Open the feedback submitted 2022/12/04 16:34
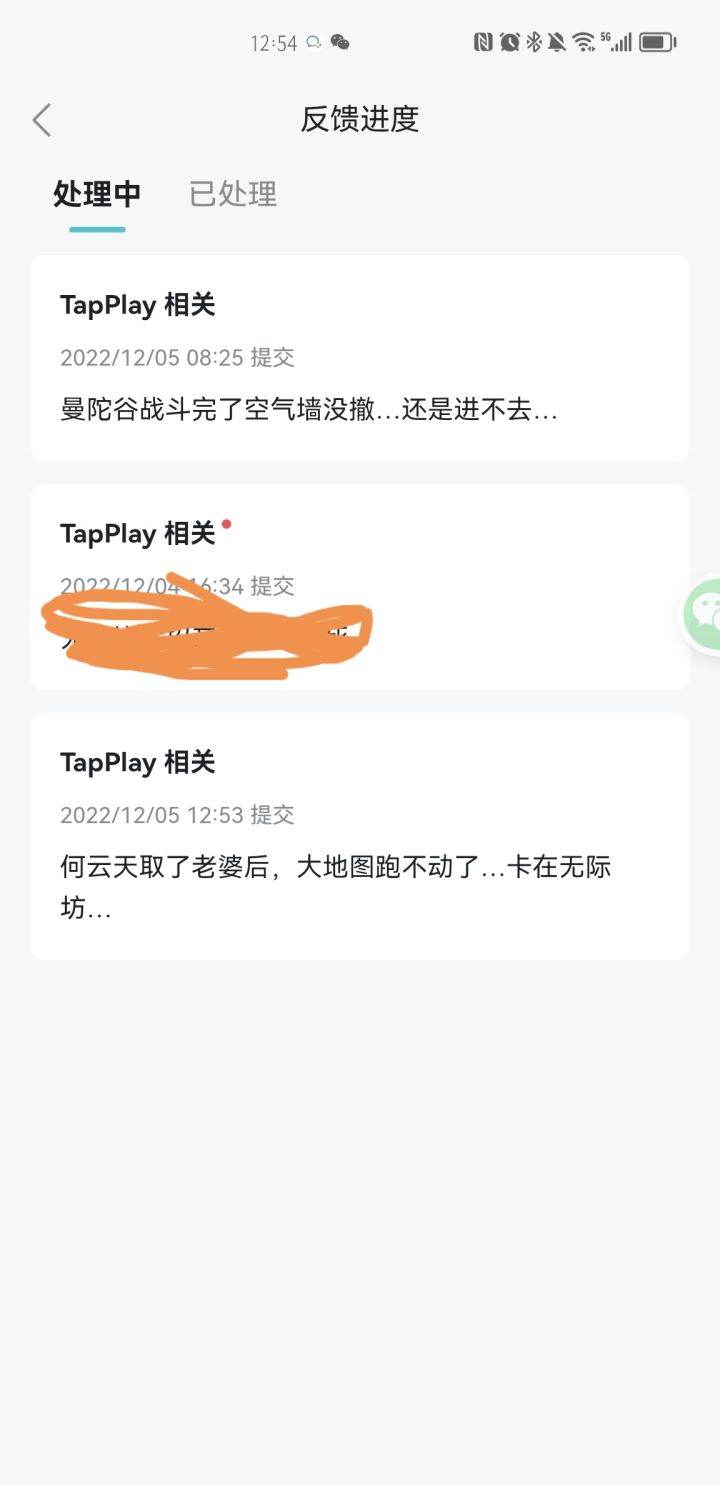720x1485 pixels. [x=360, y=587]
